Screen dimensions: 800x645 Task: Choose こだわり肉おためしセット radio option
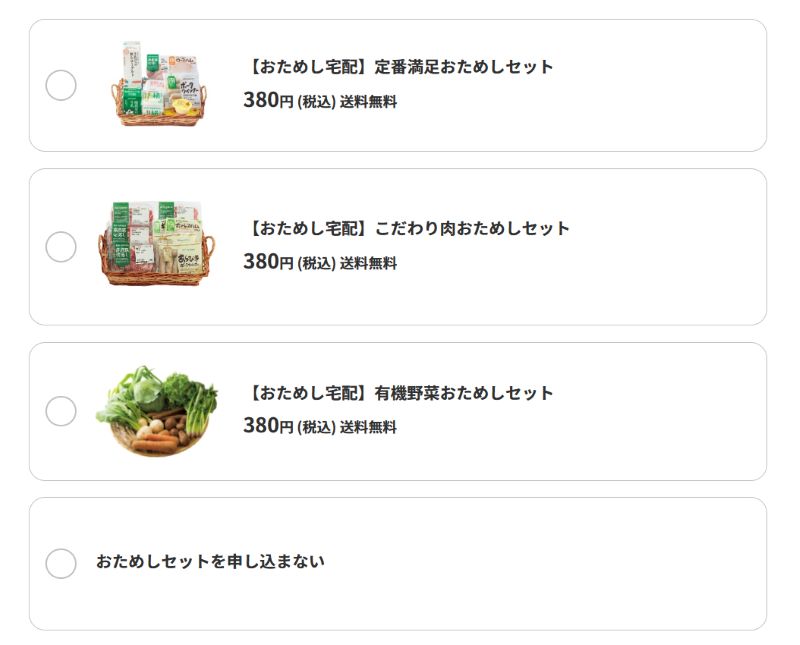[x=61, y=247]
